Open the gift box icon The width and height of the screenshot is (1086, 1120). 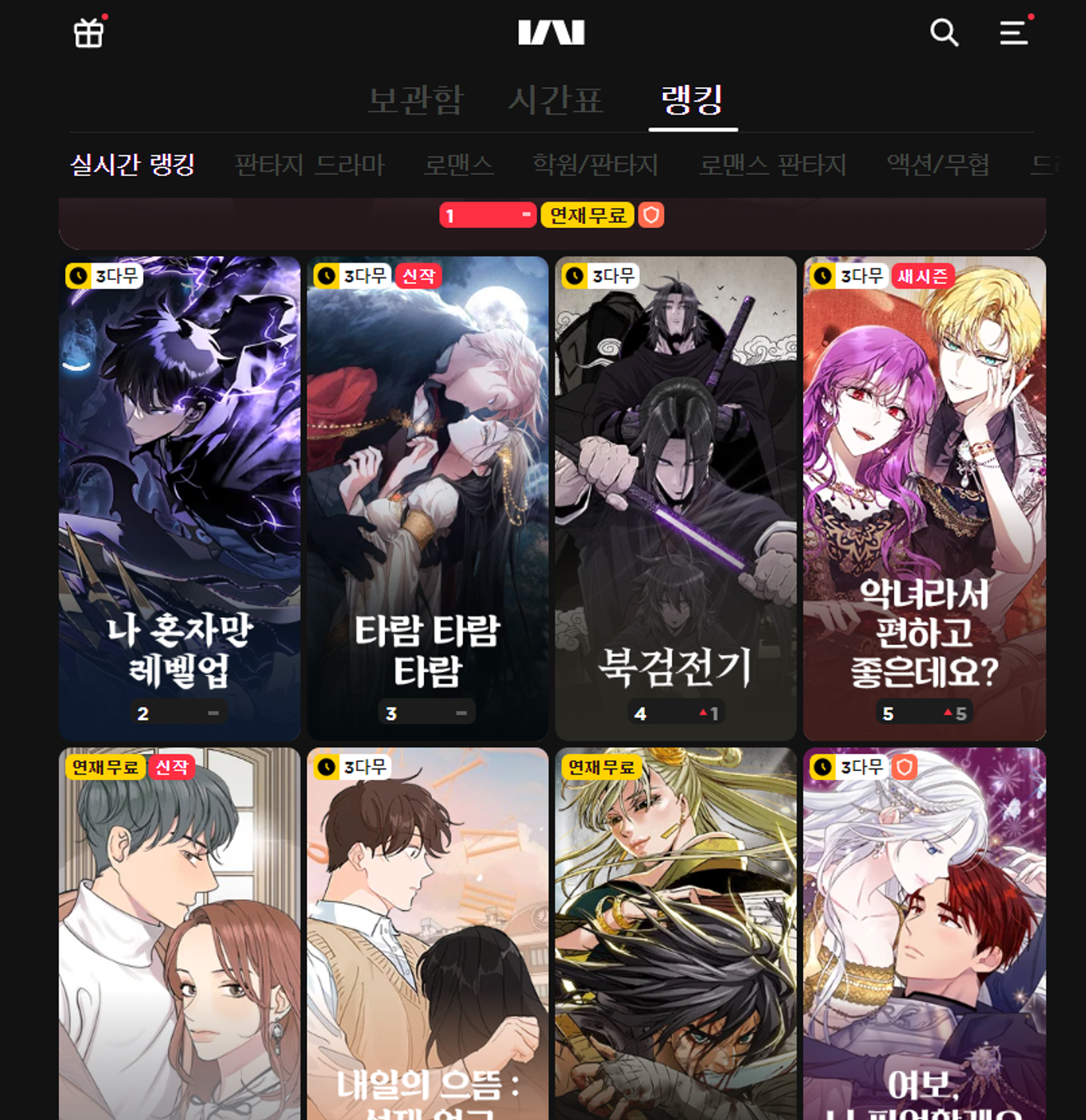[89, 33]
